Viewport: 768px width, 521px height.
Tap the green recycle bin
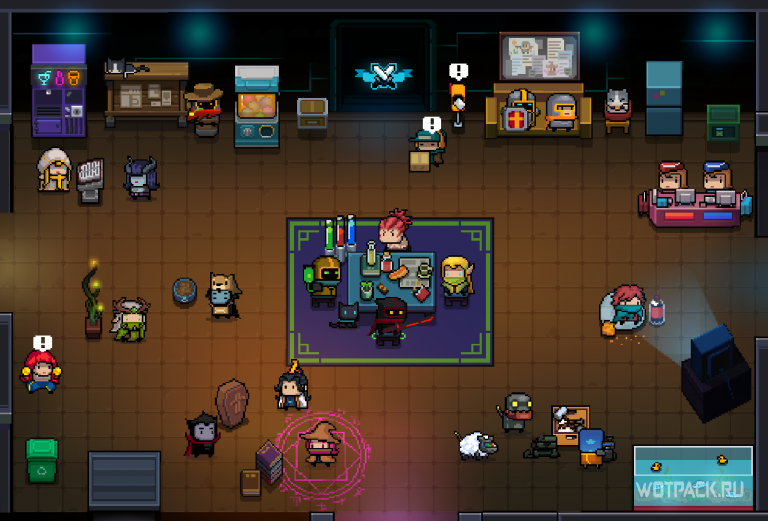[42, 460]
